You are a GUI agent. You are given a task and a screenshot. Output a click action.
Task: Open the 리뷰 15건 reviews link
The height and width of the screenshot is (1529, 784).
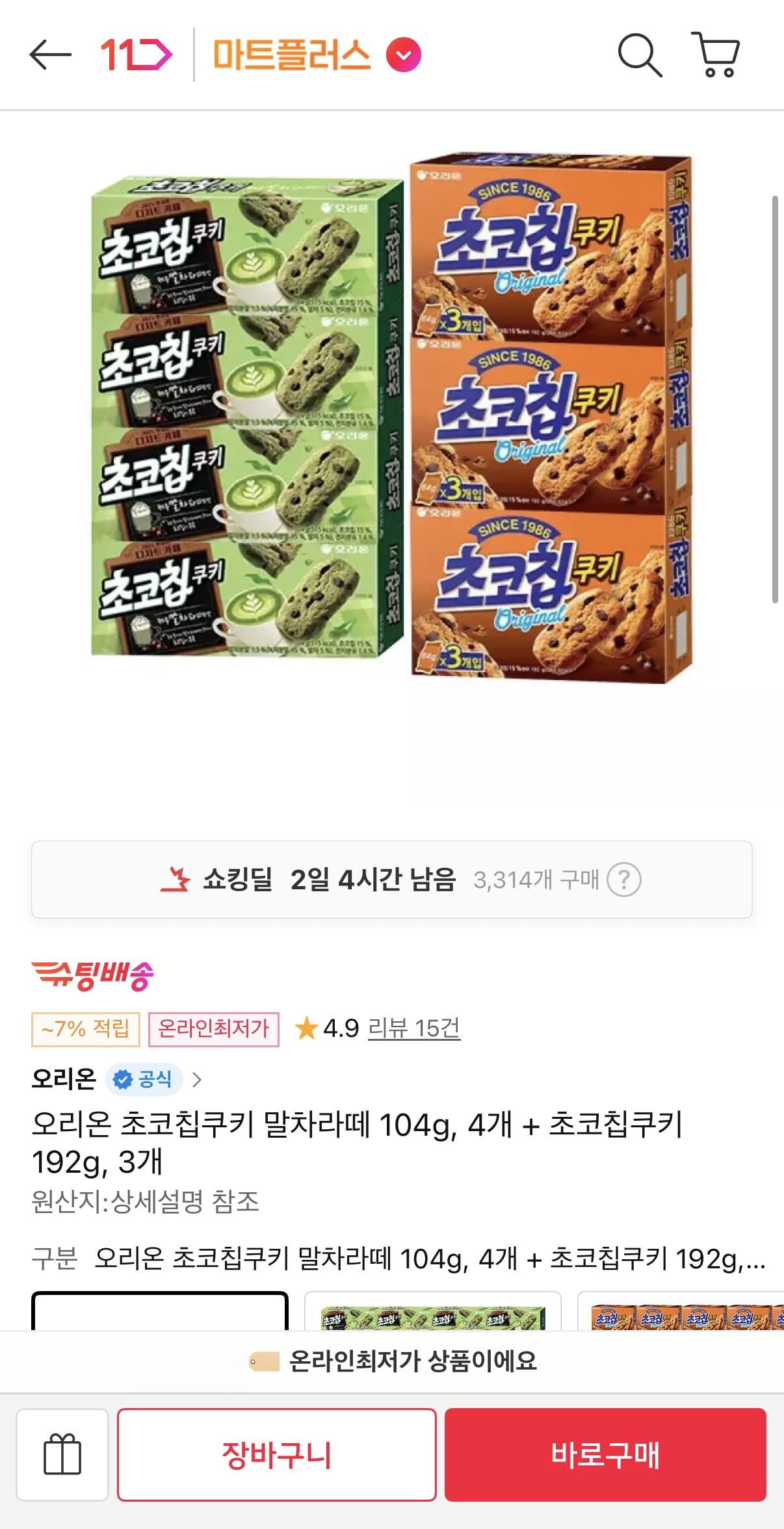[413, 1028]
